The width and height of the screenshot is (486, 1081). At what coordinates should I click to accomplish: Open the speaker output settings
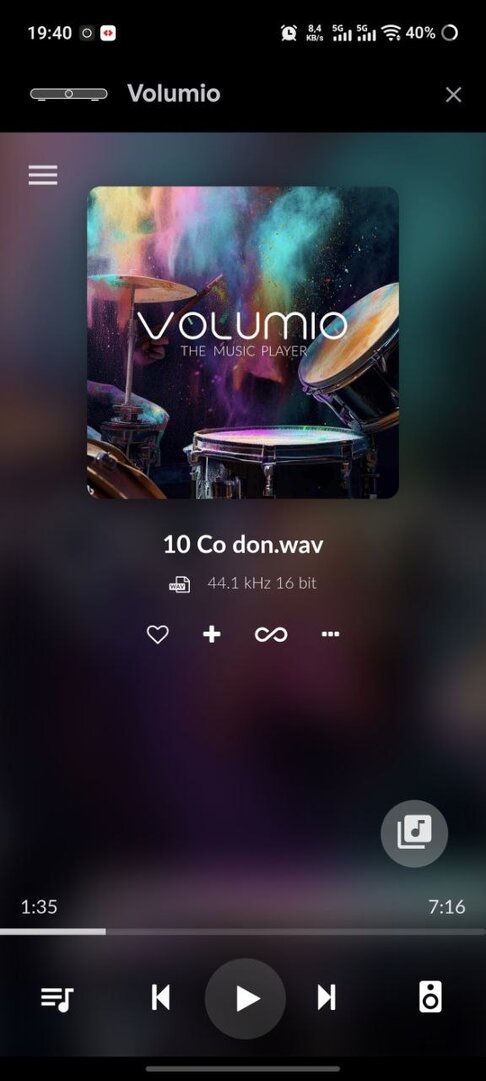pos(430,997)
